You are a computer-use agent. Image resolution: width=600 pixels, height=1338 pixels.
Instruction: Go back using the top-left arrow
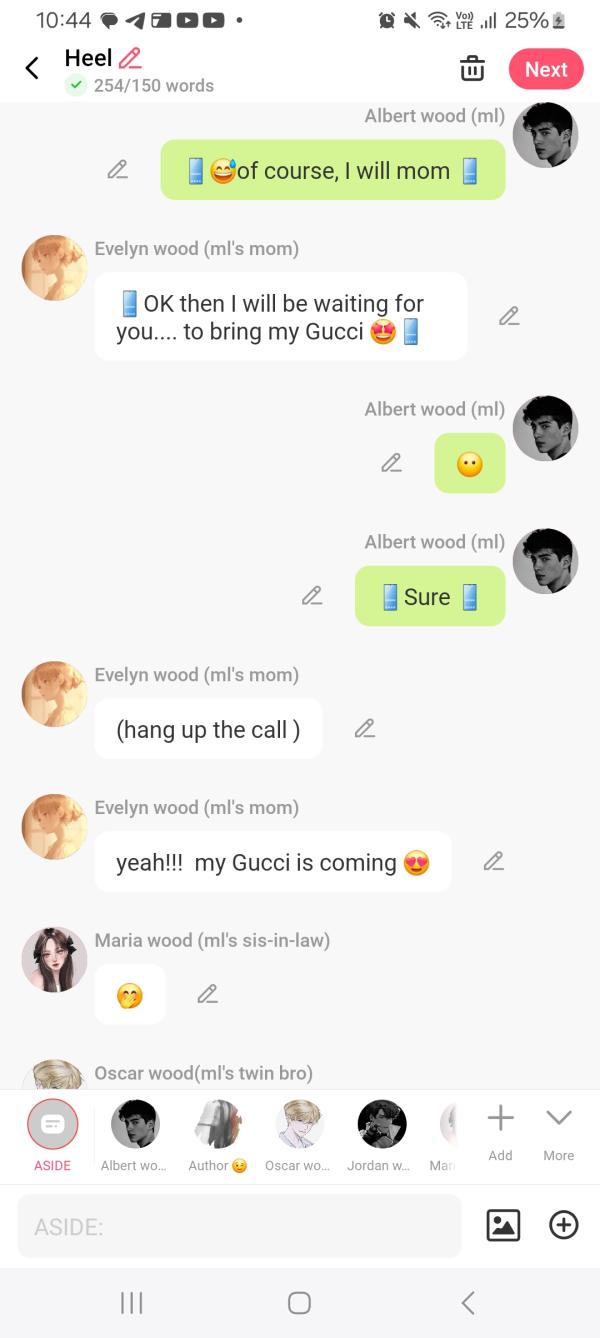click(x=32, y=68)
